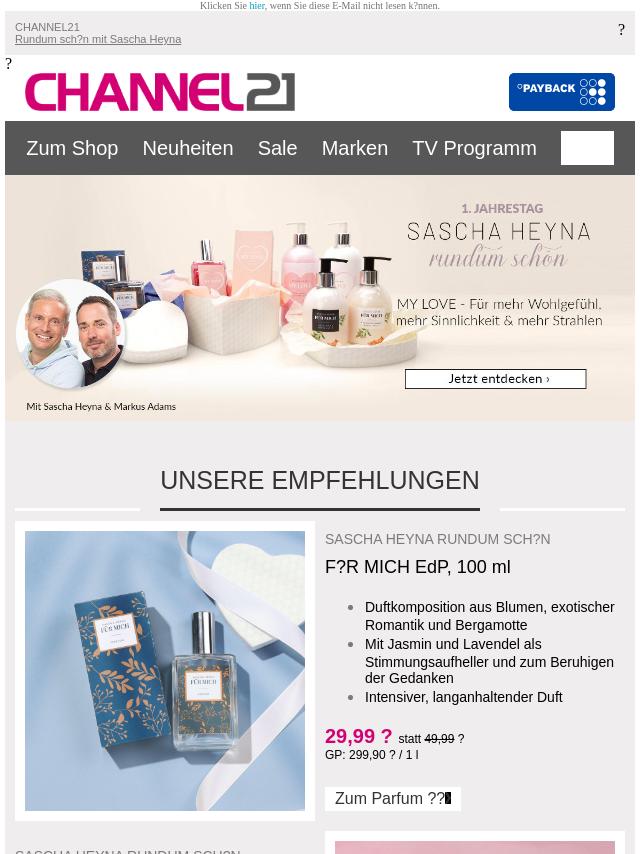Screen dimensions: 640x854
Task: Go to Zum Shop
Action: click(72, 148)
